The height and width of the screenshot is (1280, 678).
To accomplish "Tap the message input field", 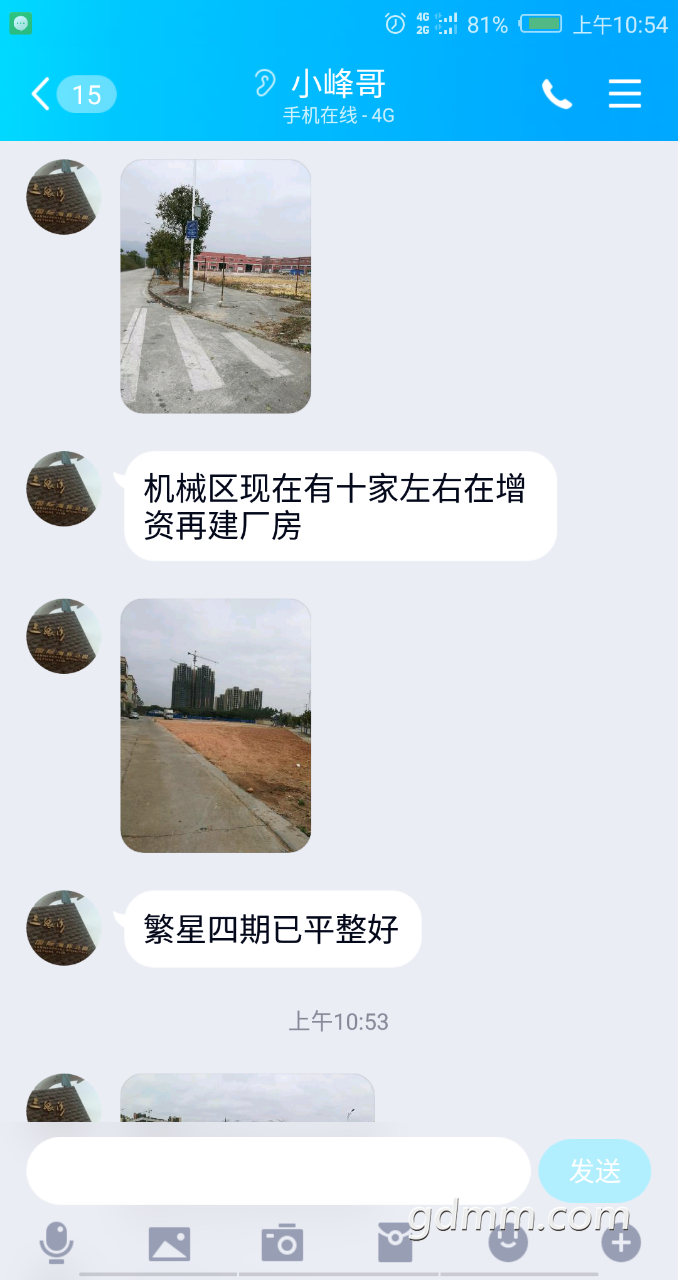I will click(278, 1170).
